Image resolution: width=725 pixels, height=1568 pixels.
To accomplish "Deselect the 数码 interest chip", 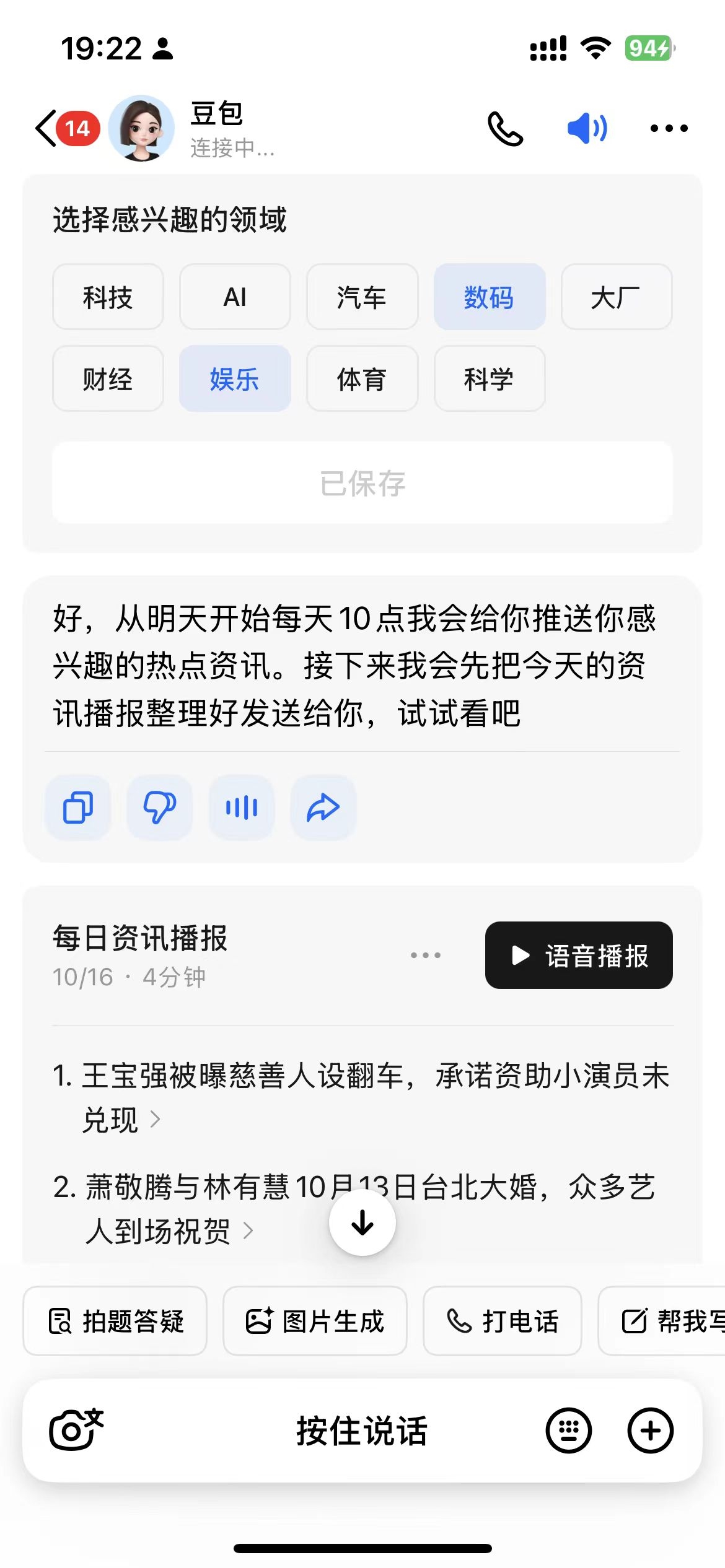I will [489, 297].
